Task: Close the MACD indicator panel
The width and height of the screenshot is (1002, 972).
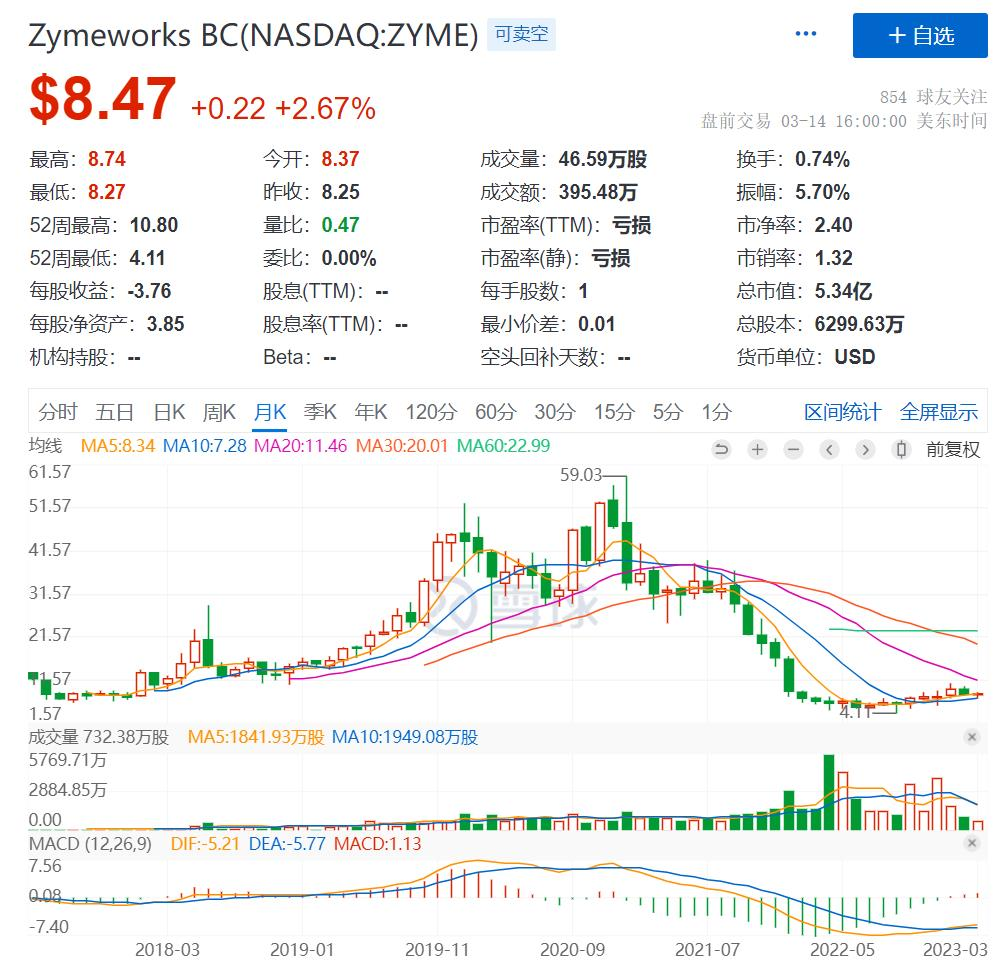Action: coord(971,844)
